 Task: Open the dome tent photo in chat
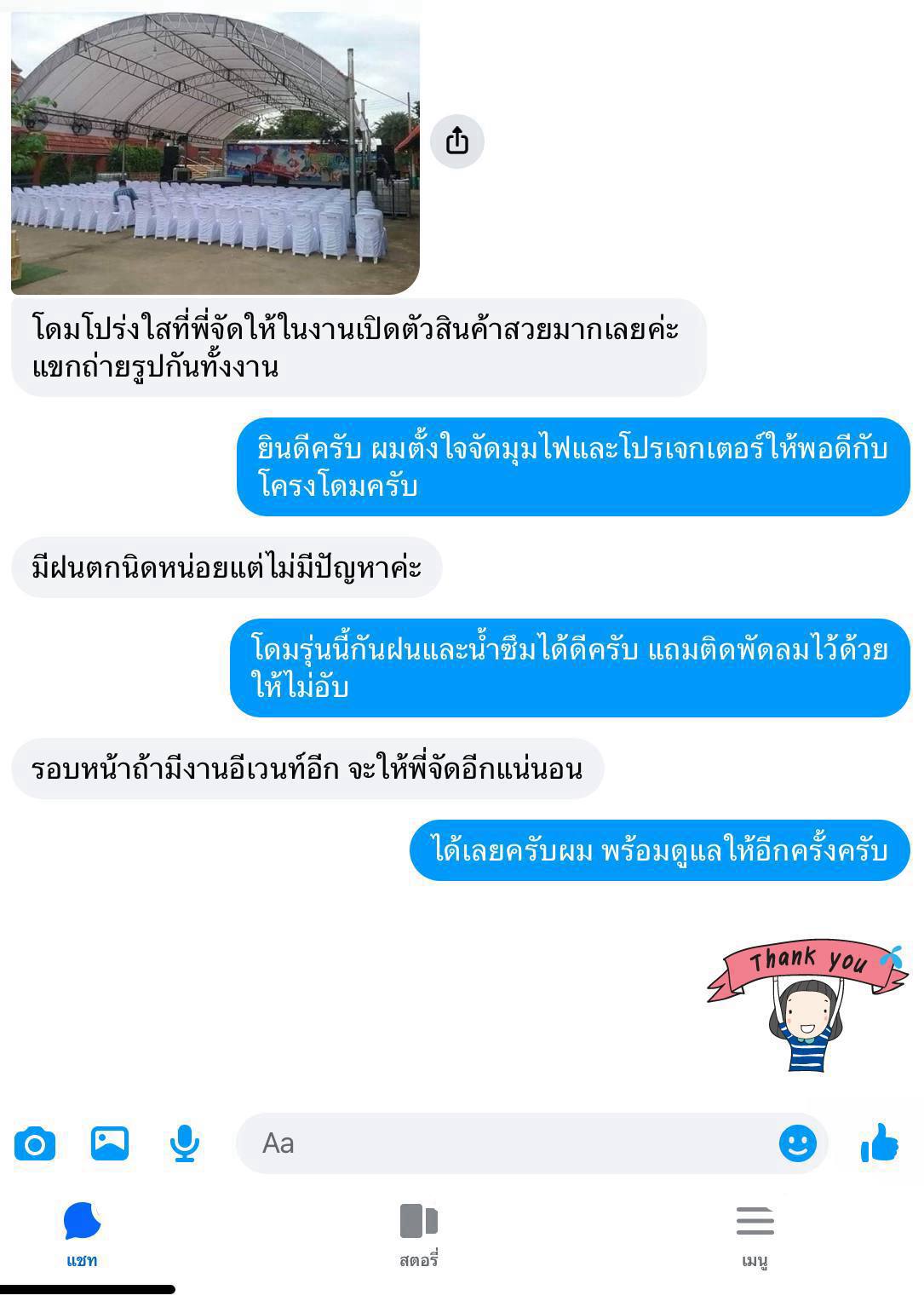click(215, 153)
